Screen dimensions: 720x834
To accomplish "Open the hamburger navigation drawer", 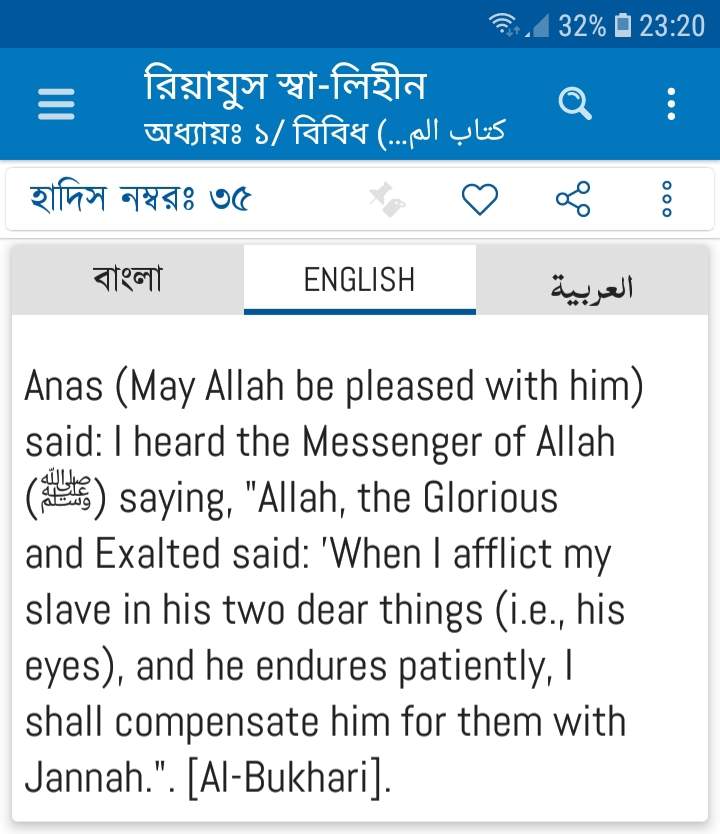I will (x=57, y=104).
